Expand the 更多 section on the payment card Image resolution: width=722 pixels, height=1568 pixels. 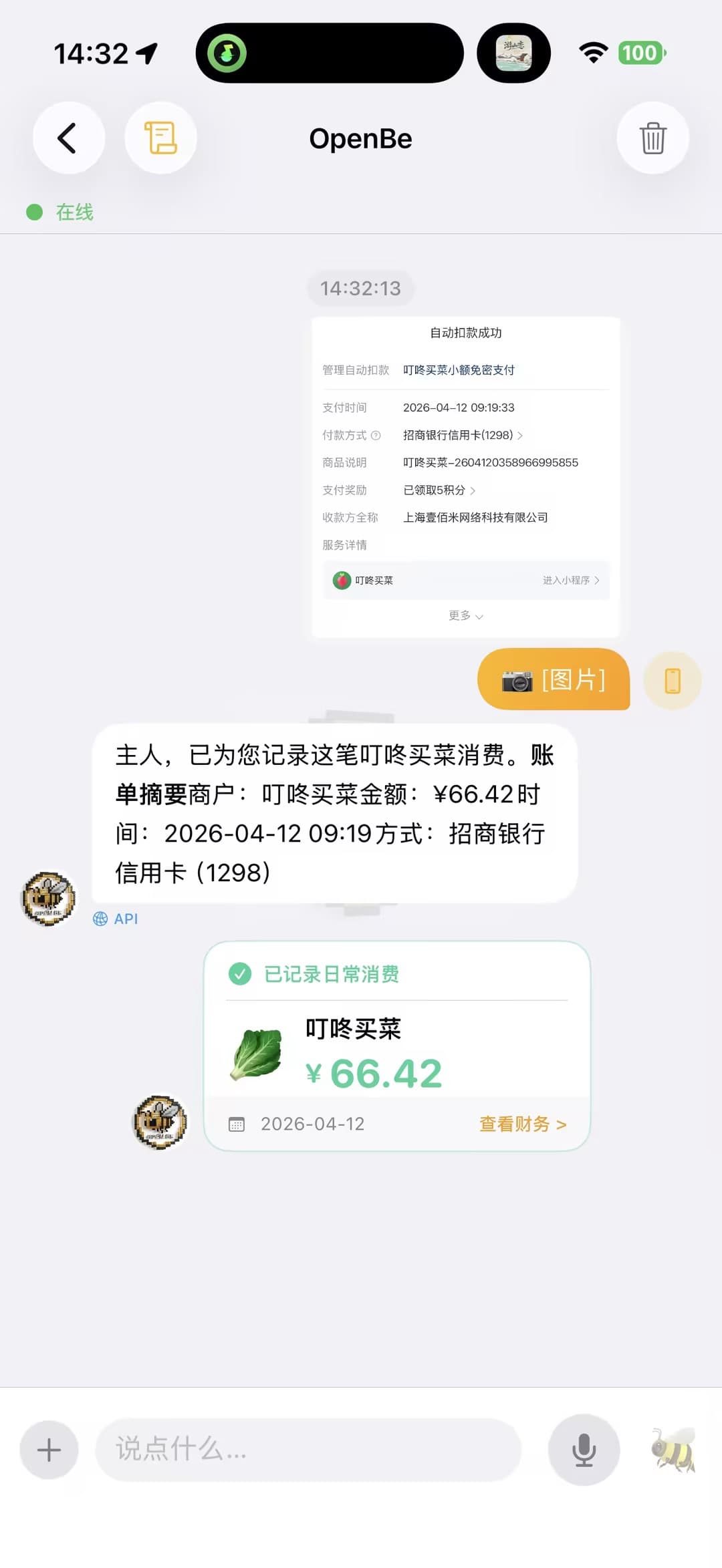465,615
